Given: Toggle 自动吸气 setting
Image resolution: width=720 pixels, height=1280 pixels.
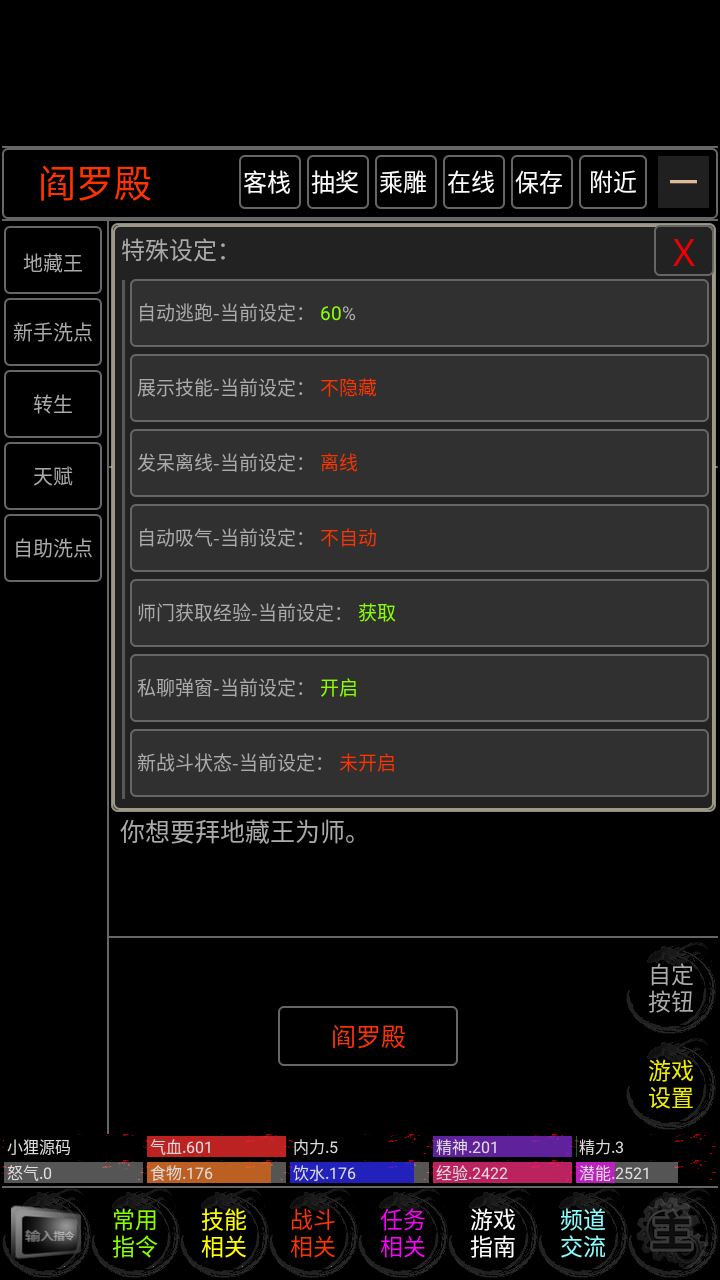Looking at the screenshot, I should click(x=419, y=538).
